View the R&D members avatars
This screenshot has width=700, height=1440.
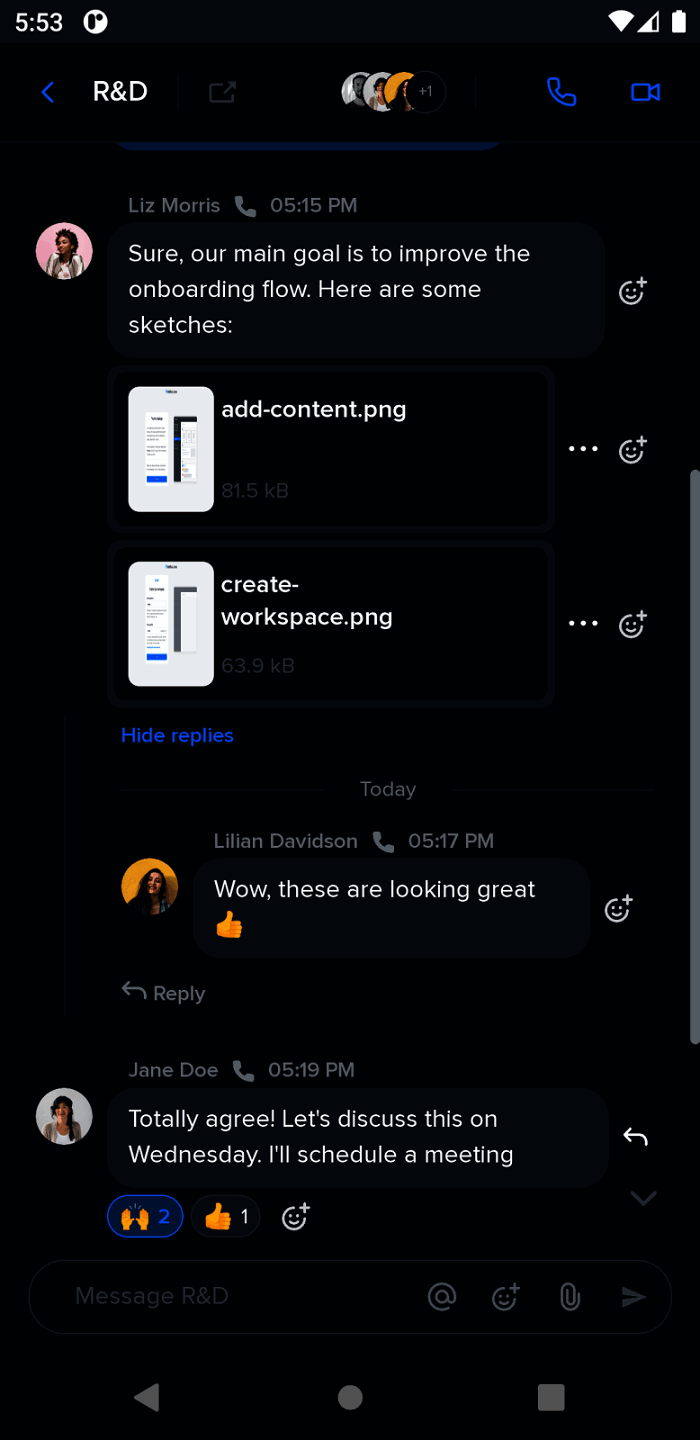(x=393, y=92)
